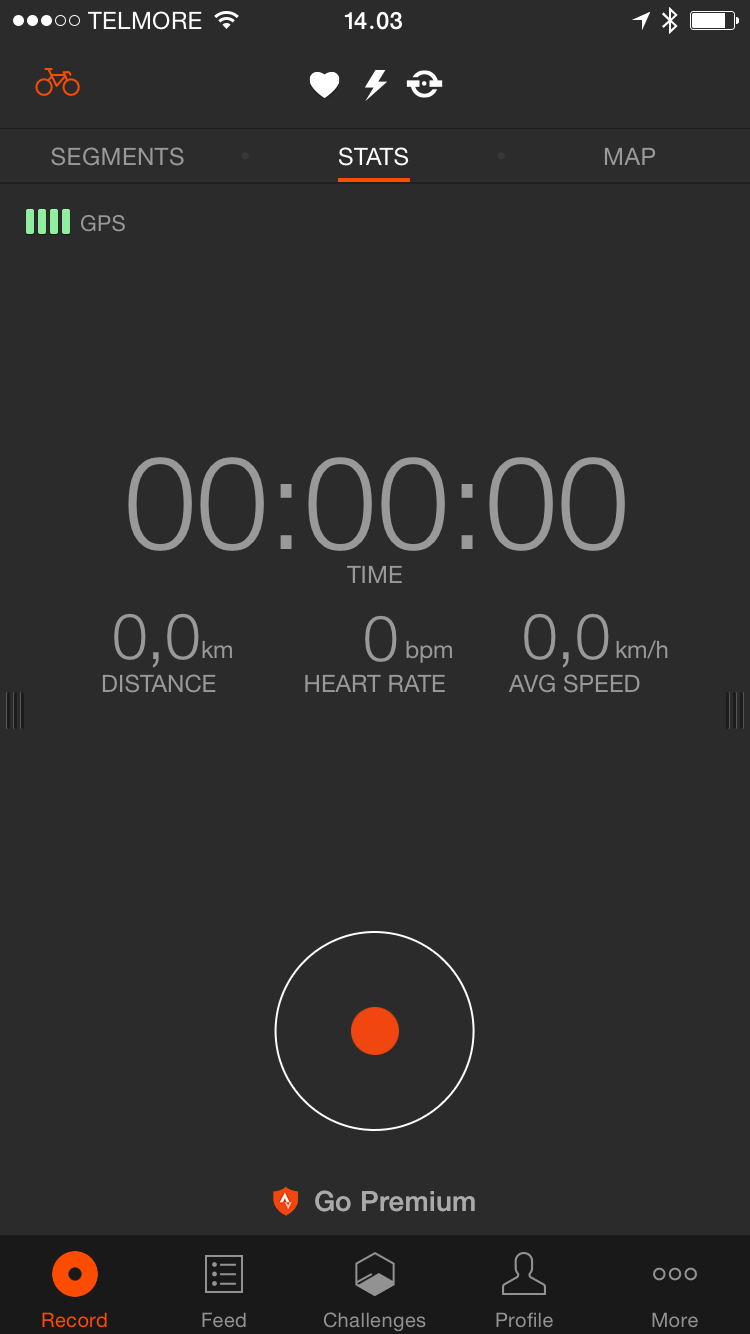
Task: Select the Stats tab
Action: [x=374, y=157]
